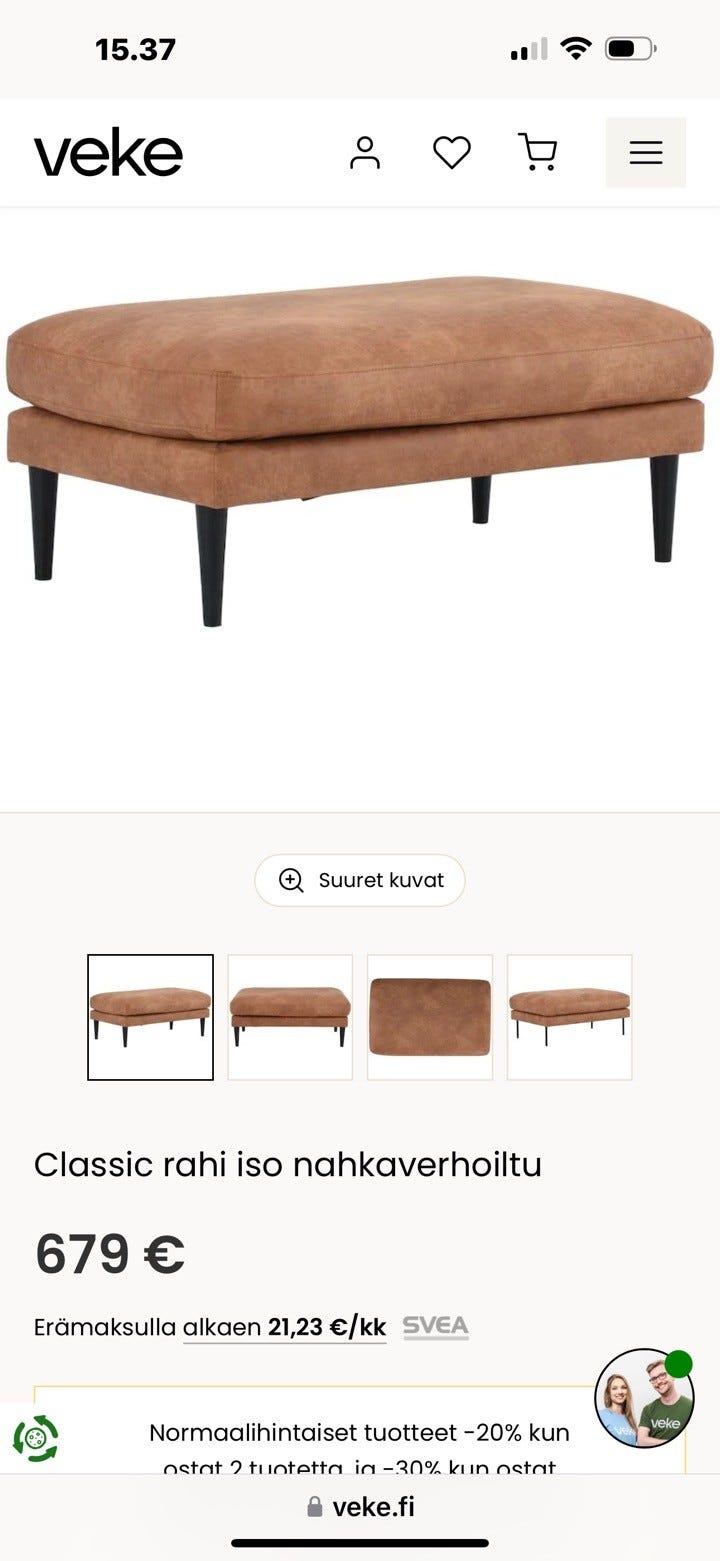Screen dimensions: 720x1561
Task: Select the first angled rahi thumbnail
Action: (150, 1017)
